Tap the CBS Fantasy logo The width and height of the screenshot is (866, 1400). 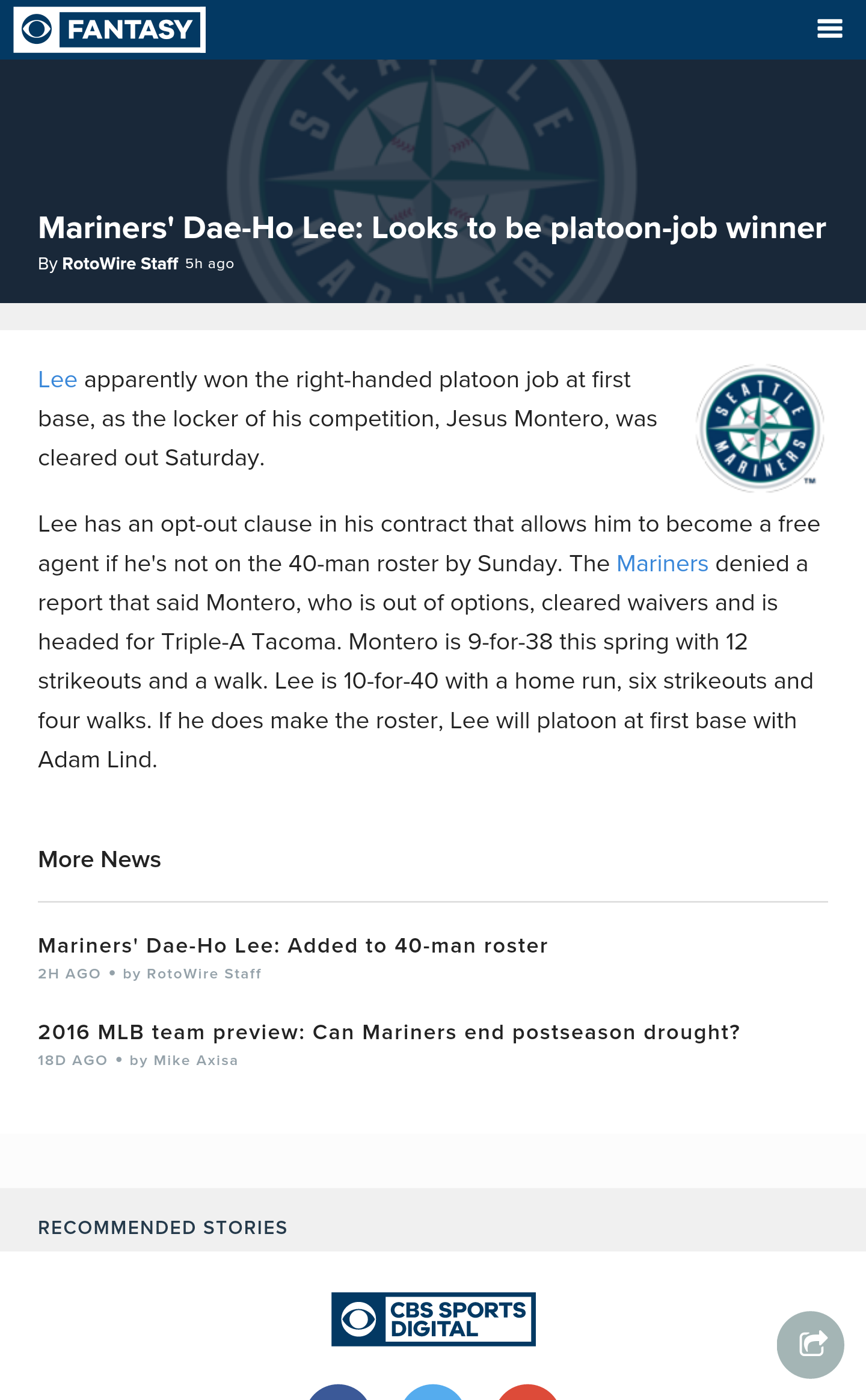[109, 29]
